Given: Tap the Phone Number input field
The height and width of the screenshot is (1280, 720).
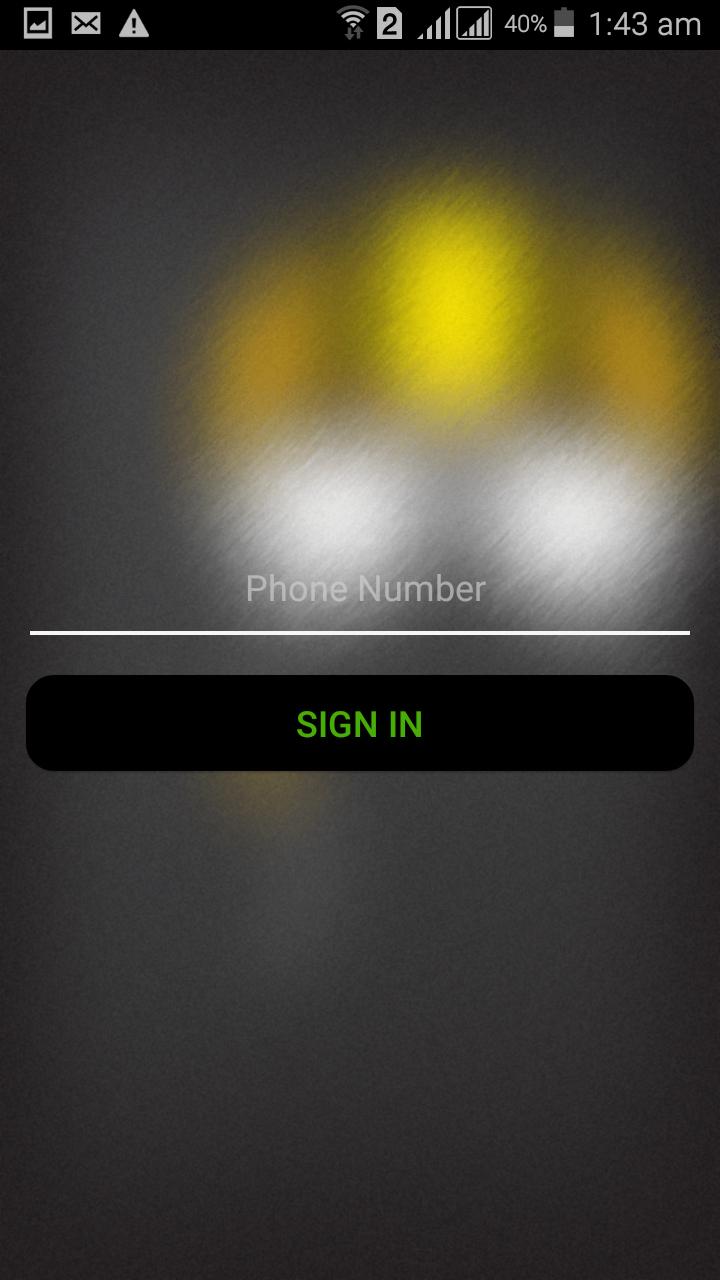Looking at the screenshot, I should pyautogui.click(x=360, y=590).
